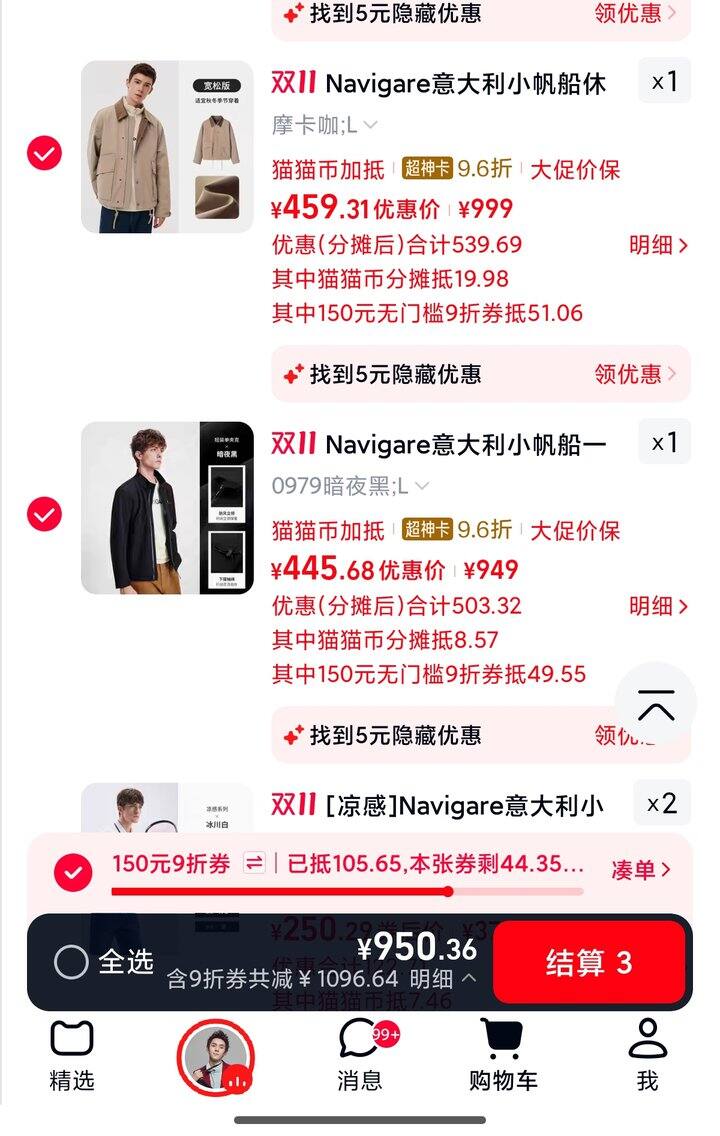This screenshot has height=1136, width=720.
Task: Tap the back-to-top arrow button
Action: (x=656, y=707)
